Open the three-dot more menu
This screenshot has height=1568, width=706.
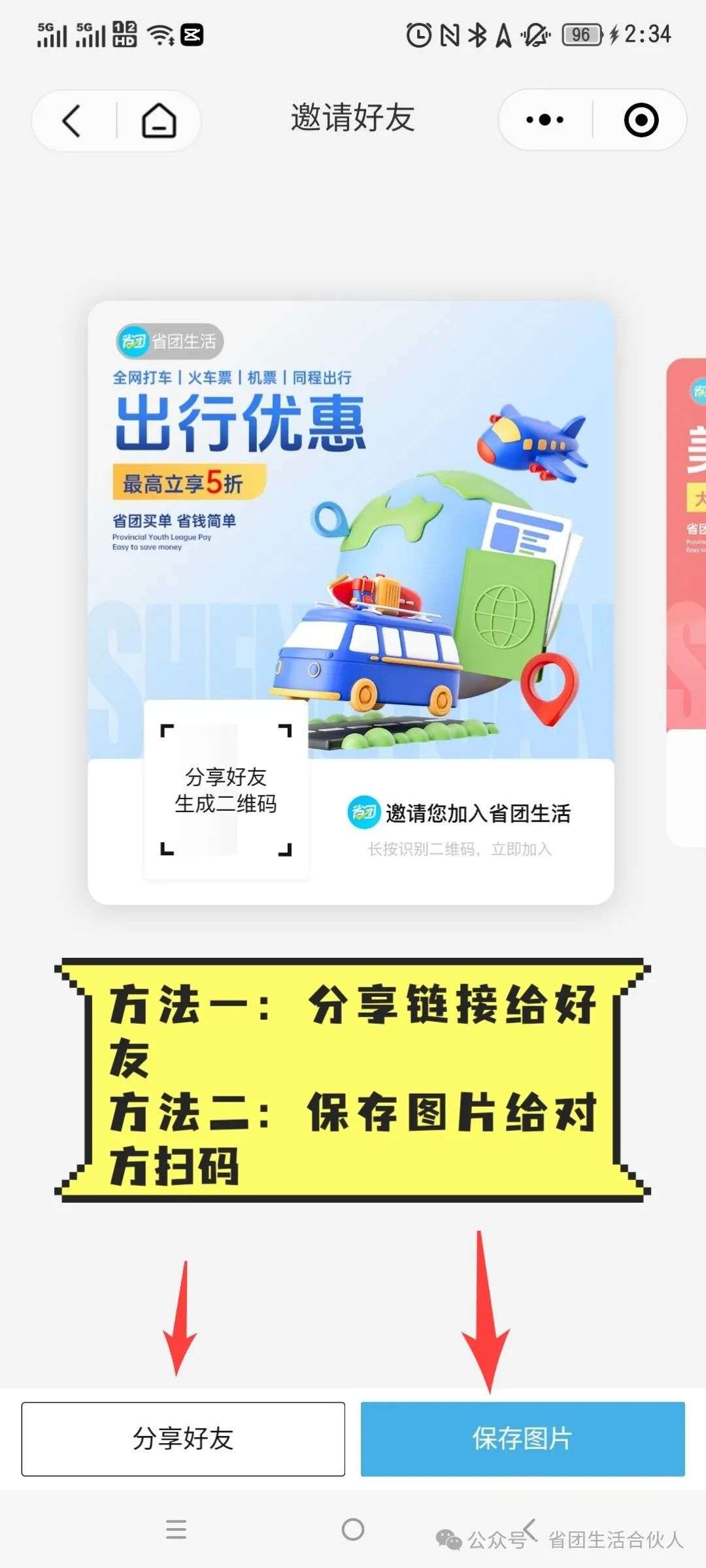[545, 120]
